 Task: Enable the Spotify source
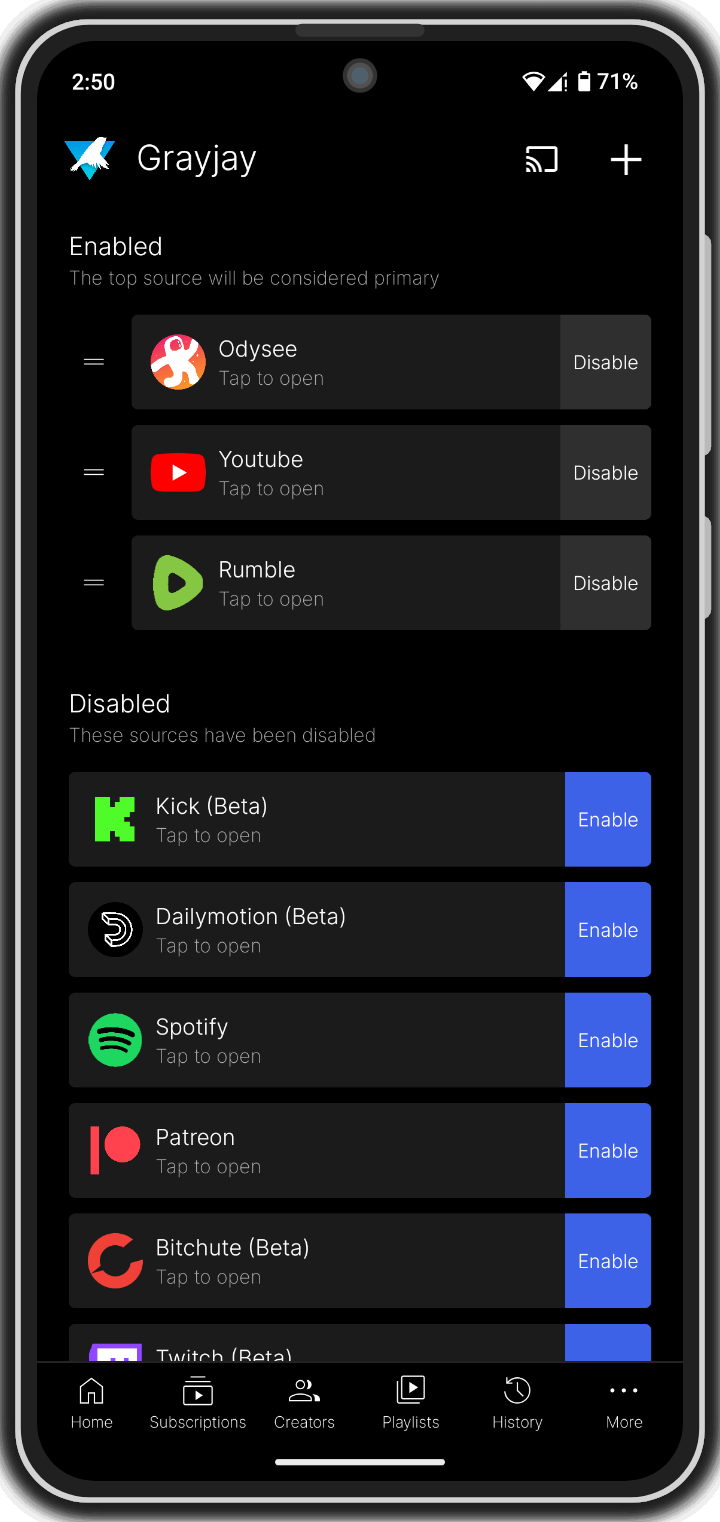[607, 1040]
